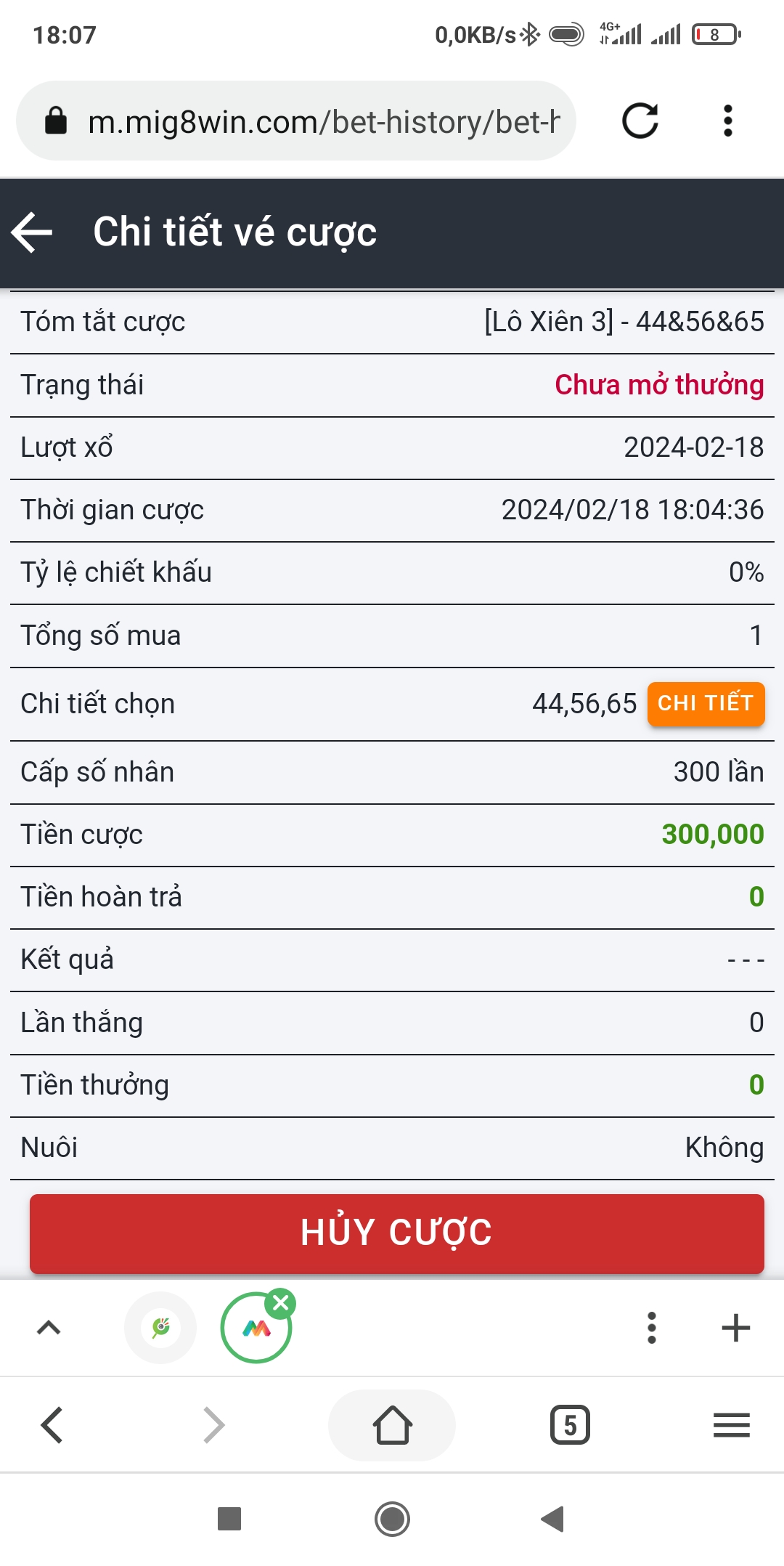Expand the tab strip with the up chevron
The image size is (784, 1566).
click(x=49, y=1328)
